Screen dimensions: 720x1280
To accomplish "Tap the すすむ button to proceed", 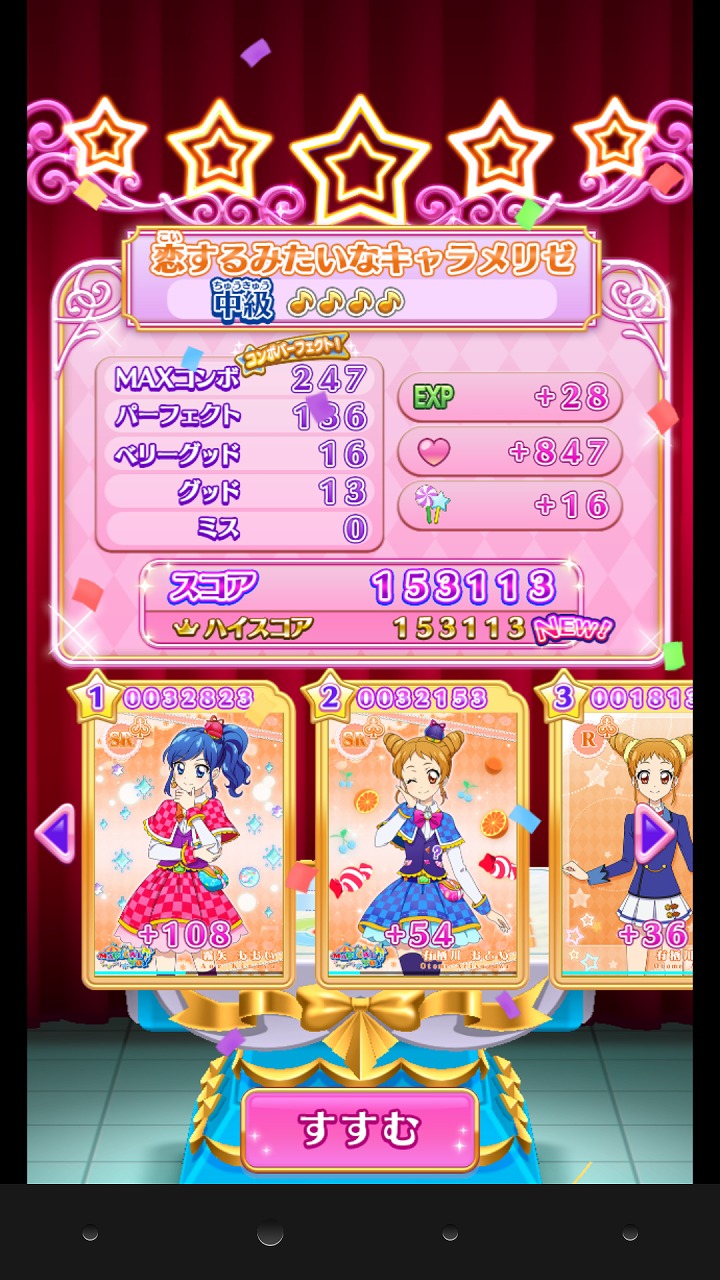I will [x=359, y=1130].
